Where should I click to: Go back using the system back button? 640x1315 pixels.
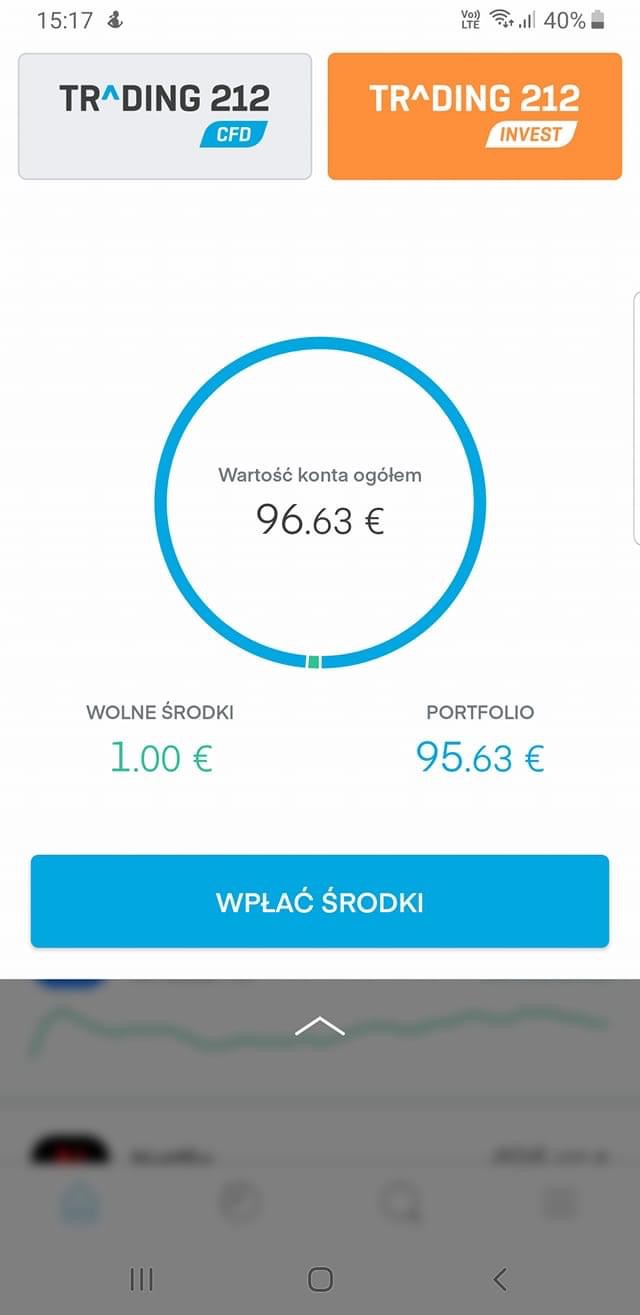pos(500,1278)
